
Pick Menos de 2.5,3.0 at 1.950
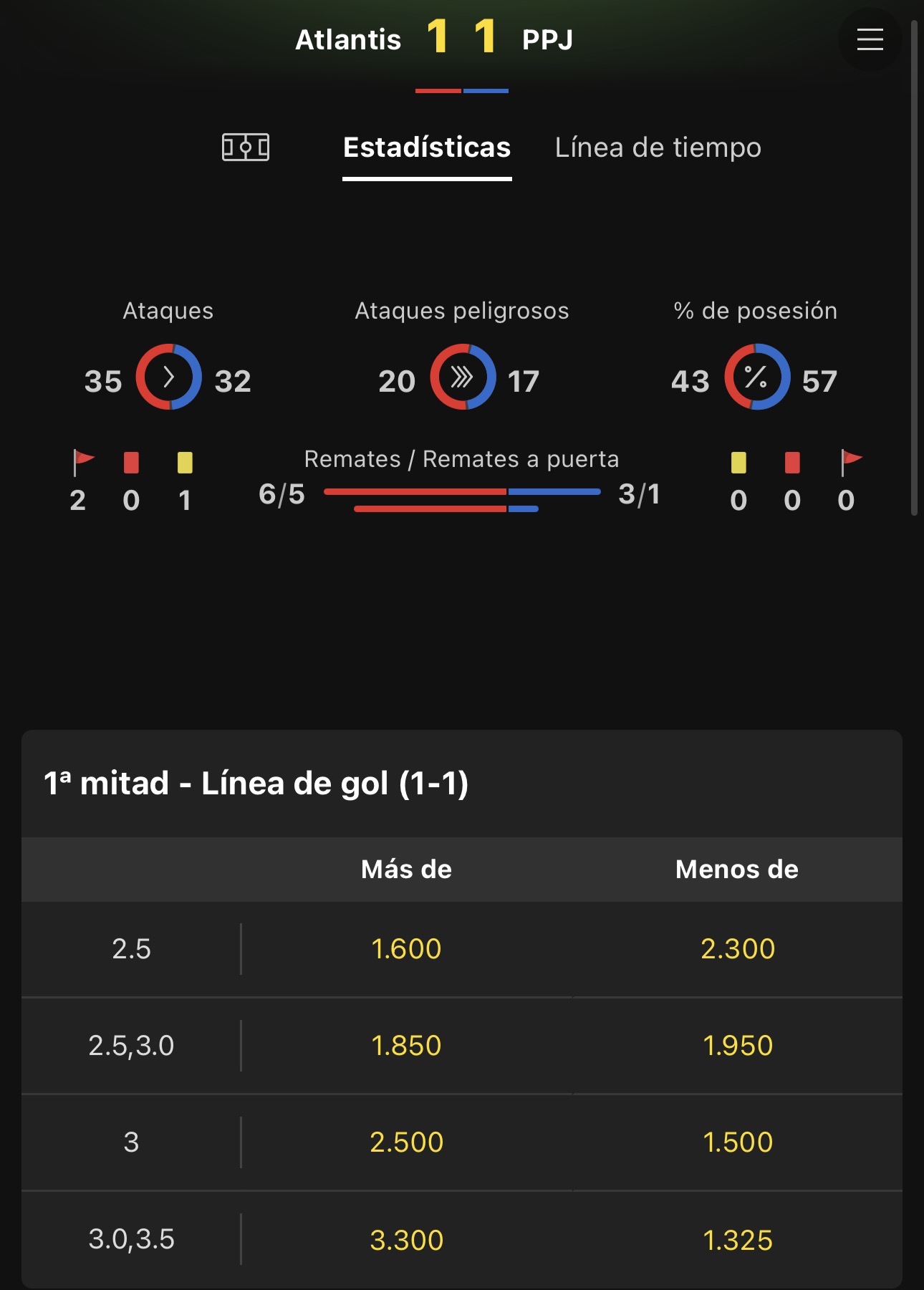tap(738, 1046)
